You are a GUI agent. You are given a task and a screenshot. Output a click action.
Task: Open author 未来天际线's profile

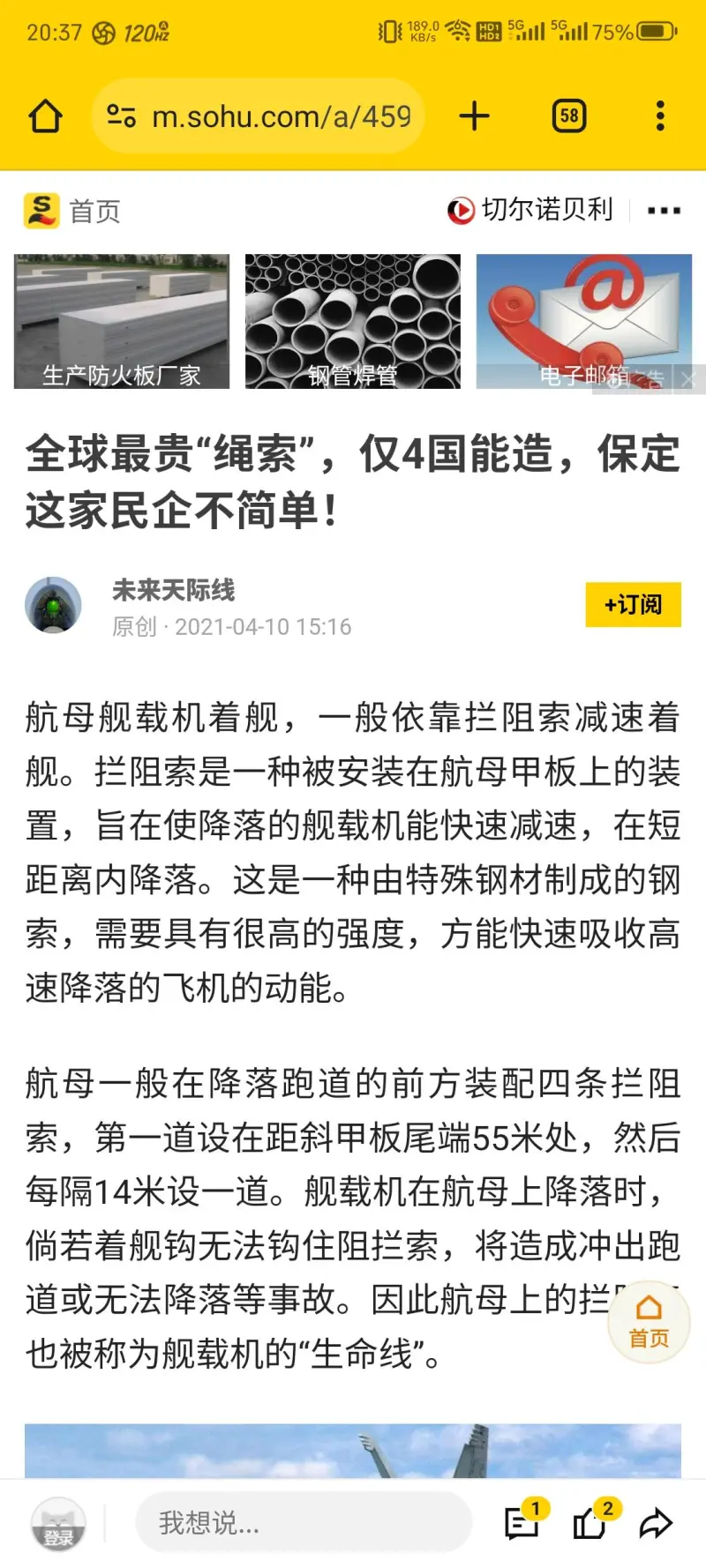173,590
